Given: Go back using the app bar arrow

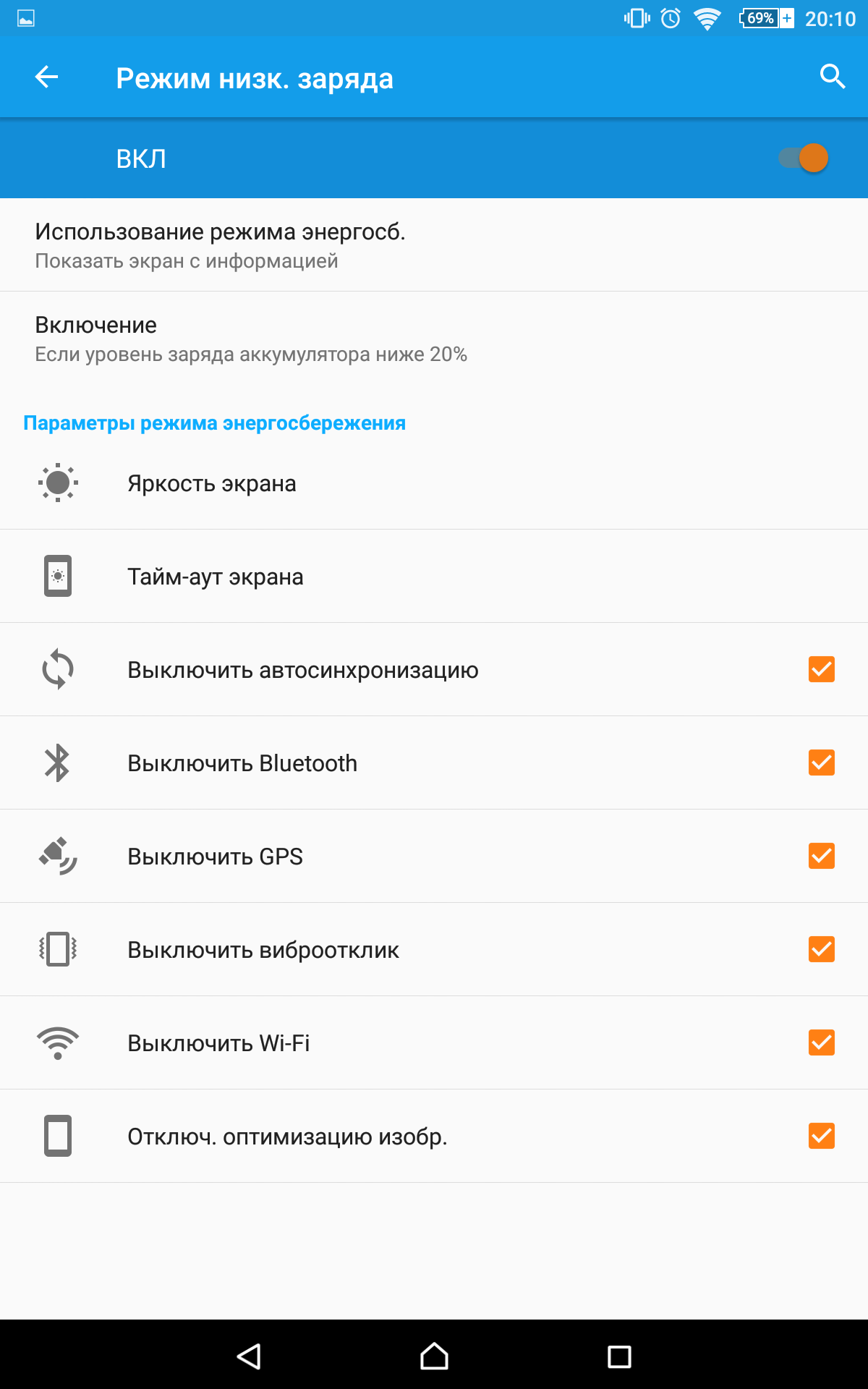Looking at the screenshot, I should (46, 77).
